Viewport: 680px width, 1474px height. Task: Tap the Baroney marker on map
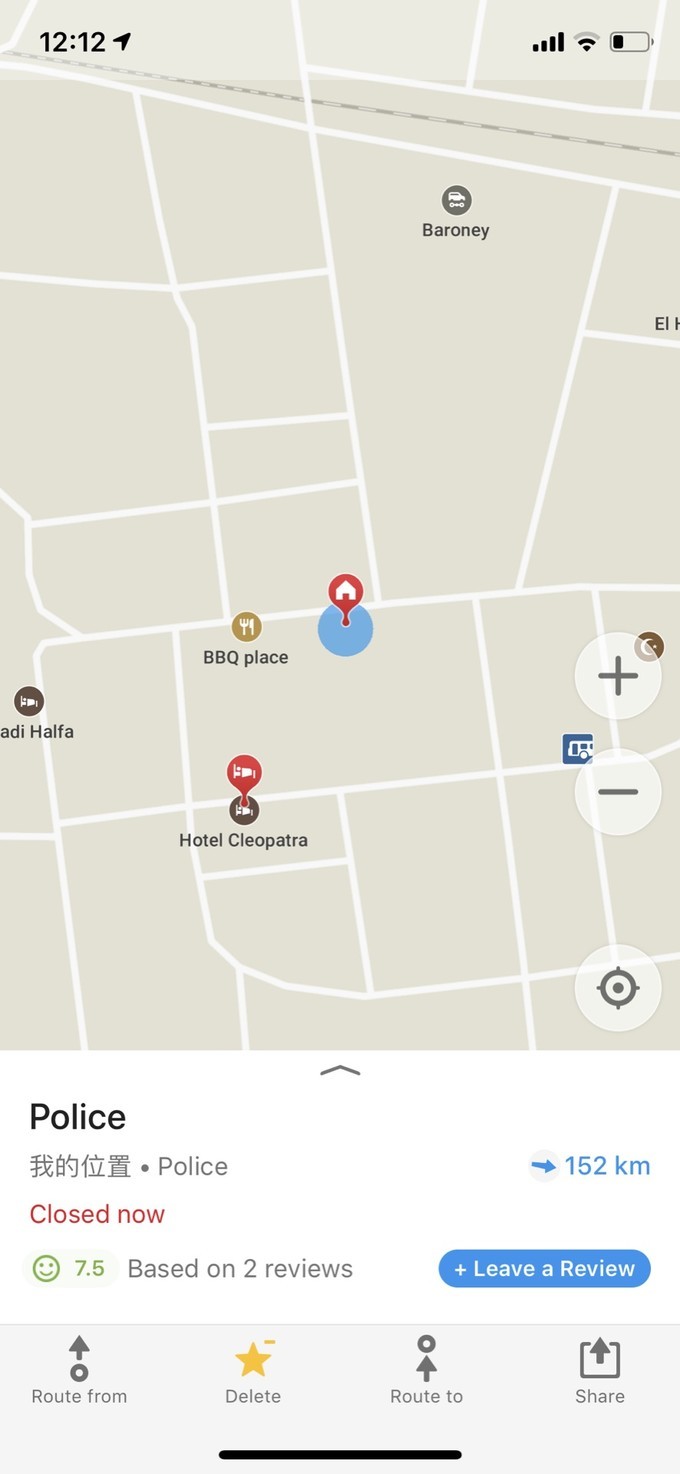[x=456, y=200]
